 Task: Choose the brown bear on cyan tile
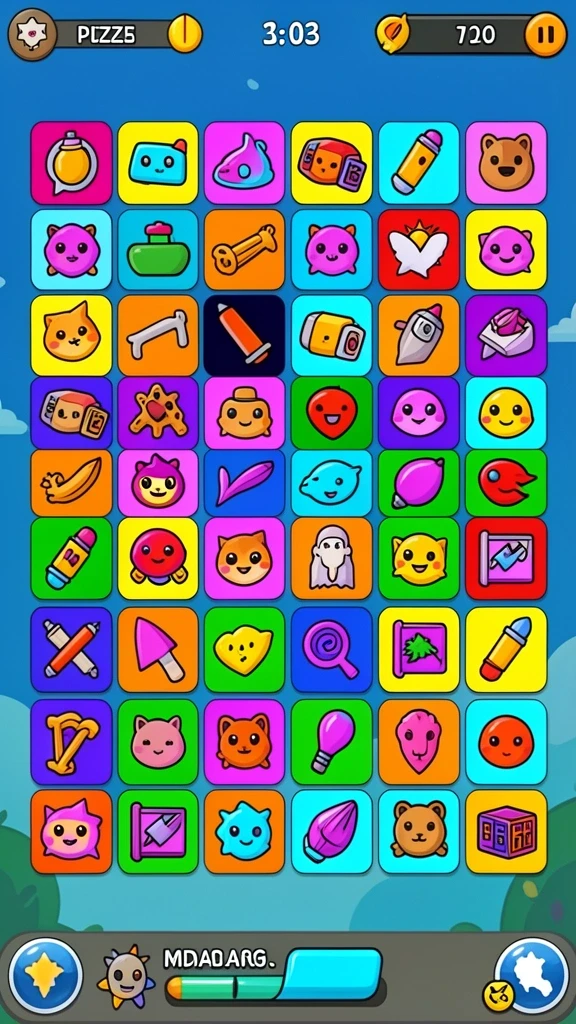(419, 831)
